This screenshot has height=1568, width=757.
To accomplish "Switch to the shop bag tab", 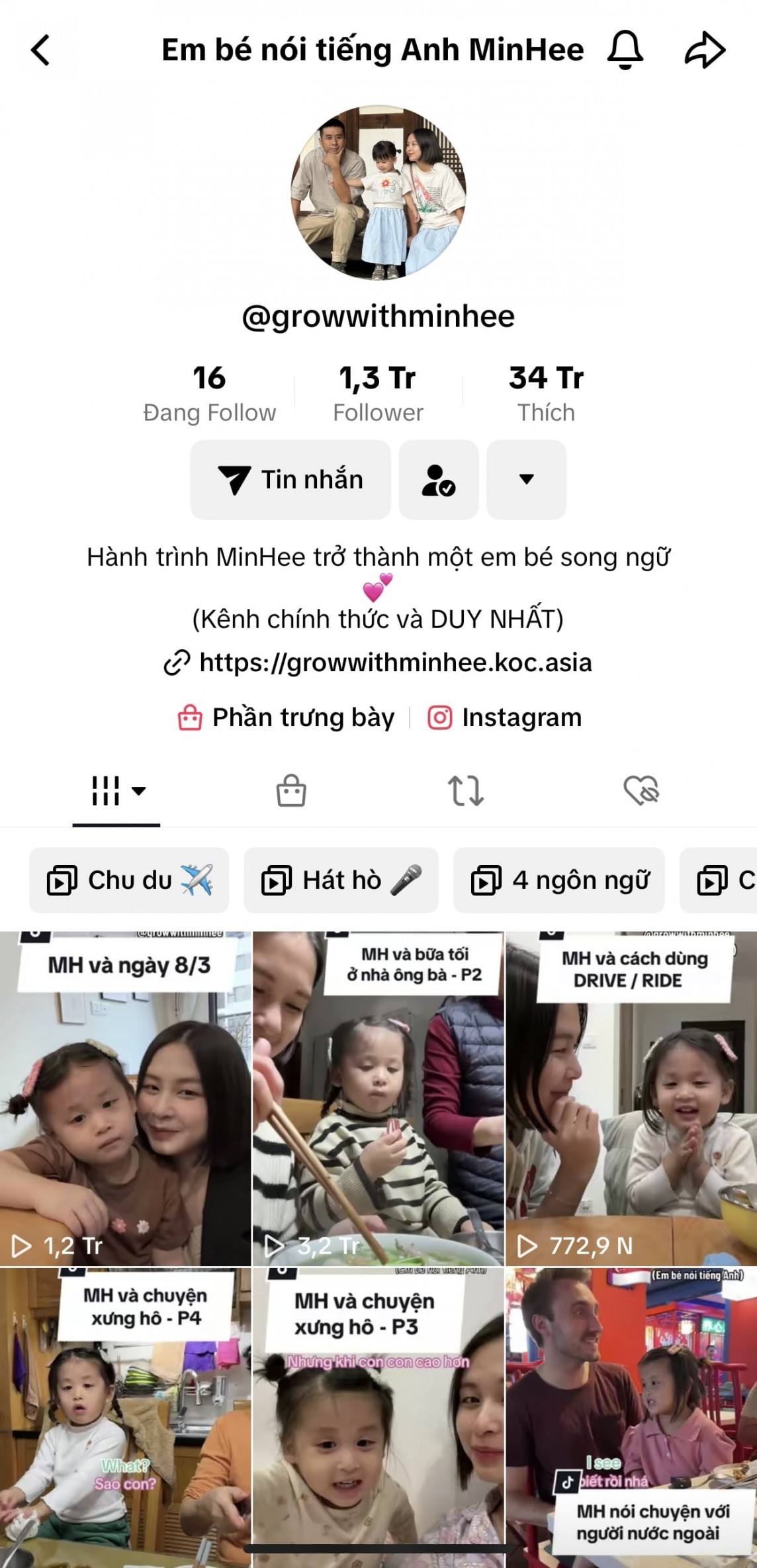I will 291,790.
